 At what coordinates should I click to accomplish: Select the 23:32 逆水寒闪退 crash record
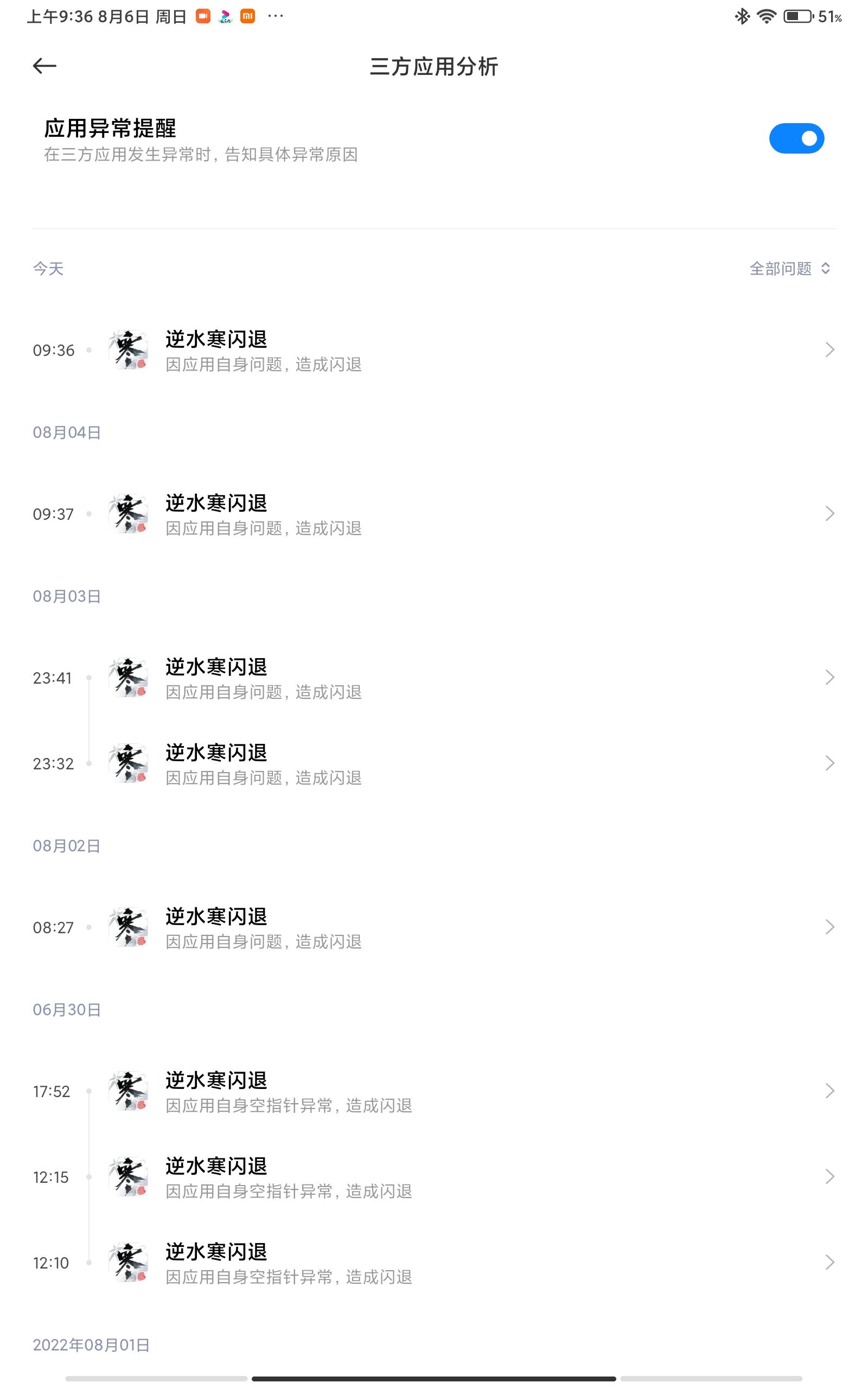click(x=433, y=763)
